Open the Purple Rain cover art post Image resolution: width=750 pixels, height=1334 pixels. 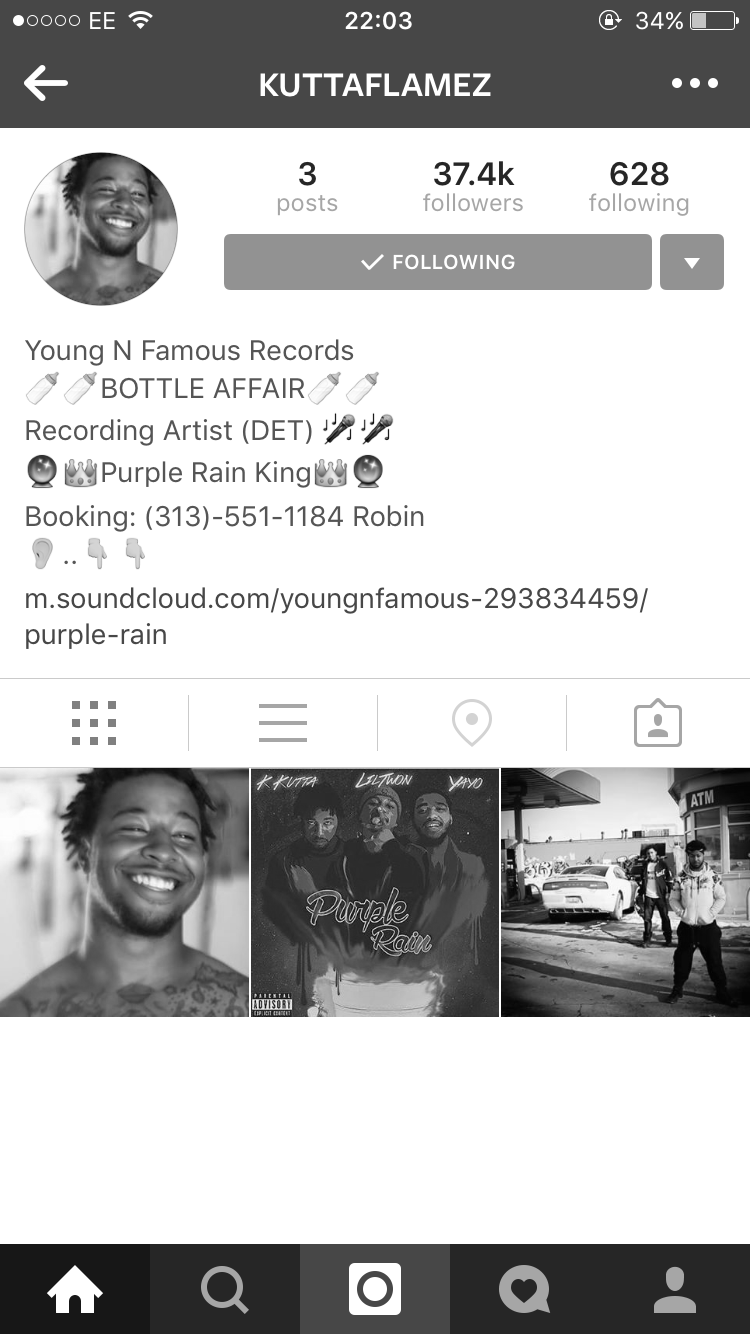(x=375, y=892)
